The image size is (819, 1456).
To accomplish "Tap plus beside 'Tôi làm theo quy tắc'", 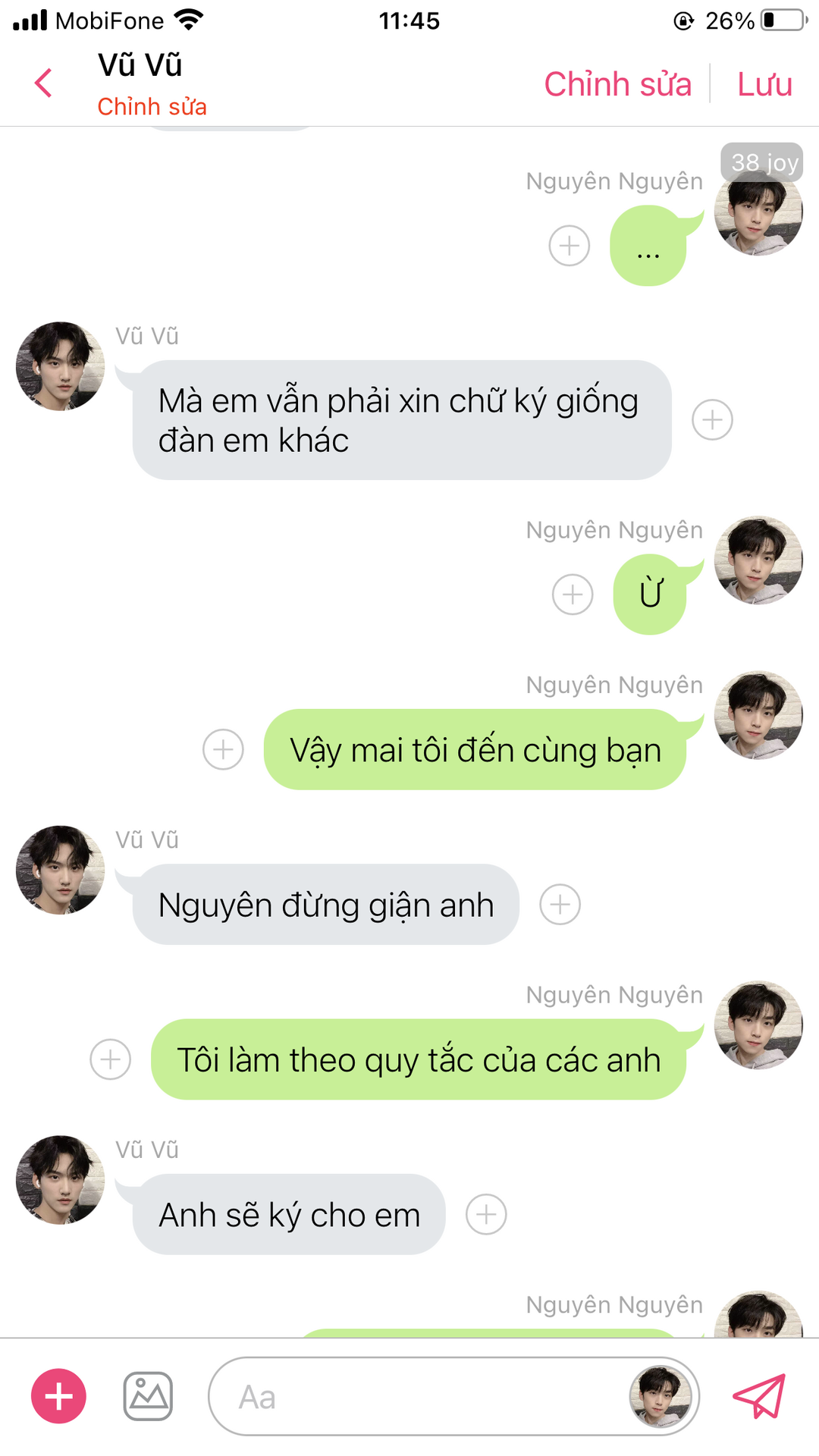I will [x=111, y=1059].
